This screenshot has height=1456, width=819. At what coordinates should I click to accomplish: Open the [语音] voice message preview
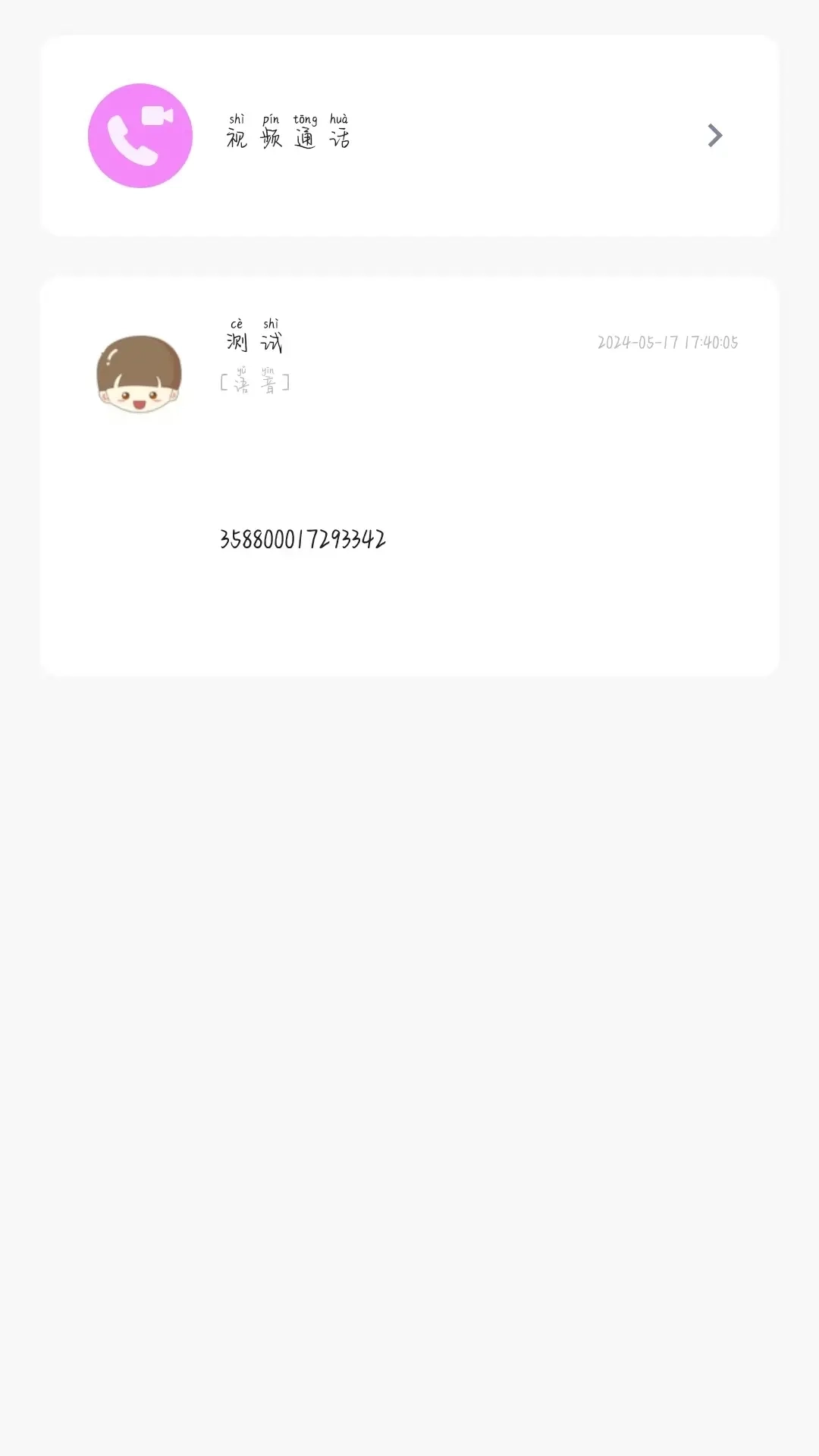tap(254, 383)
